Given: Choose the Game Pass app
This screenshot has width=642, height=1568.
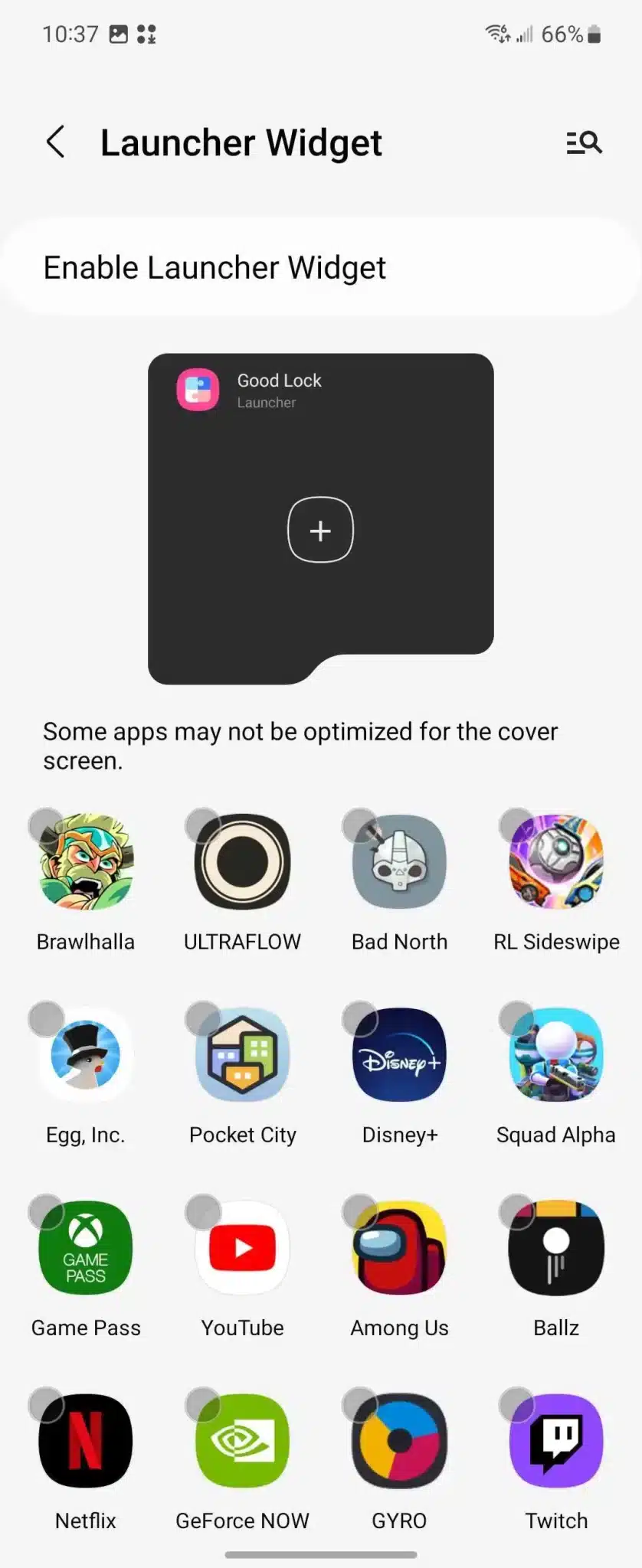Looking at the screenshot, I should pyautogui.click(x=86, y=1248).
